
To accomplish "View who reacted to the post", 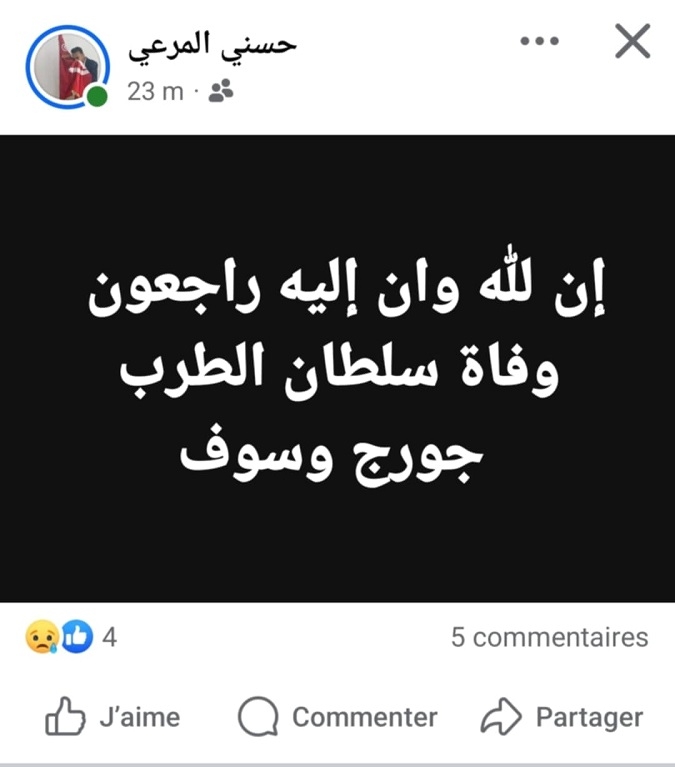I will click(x=70, y=637).
